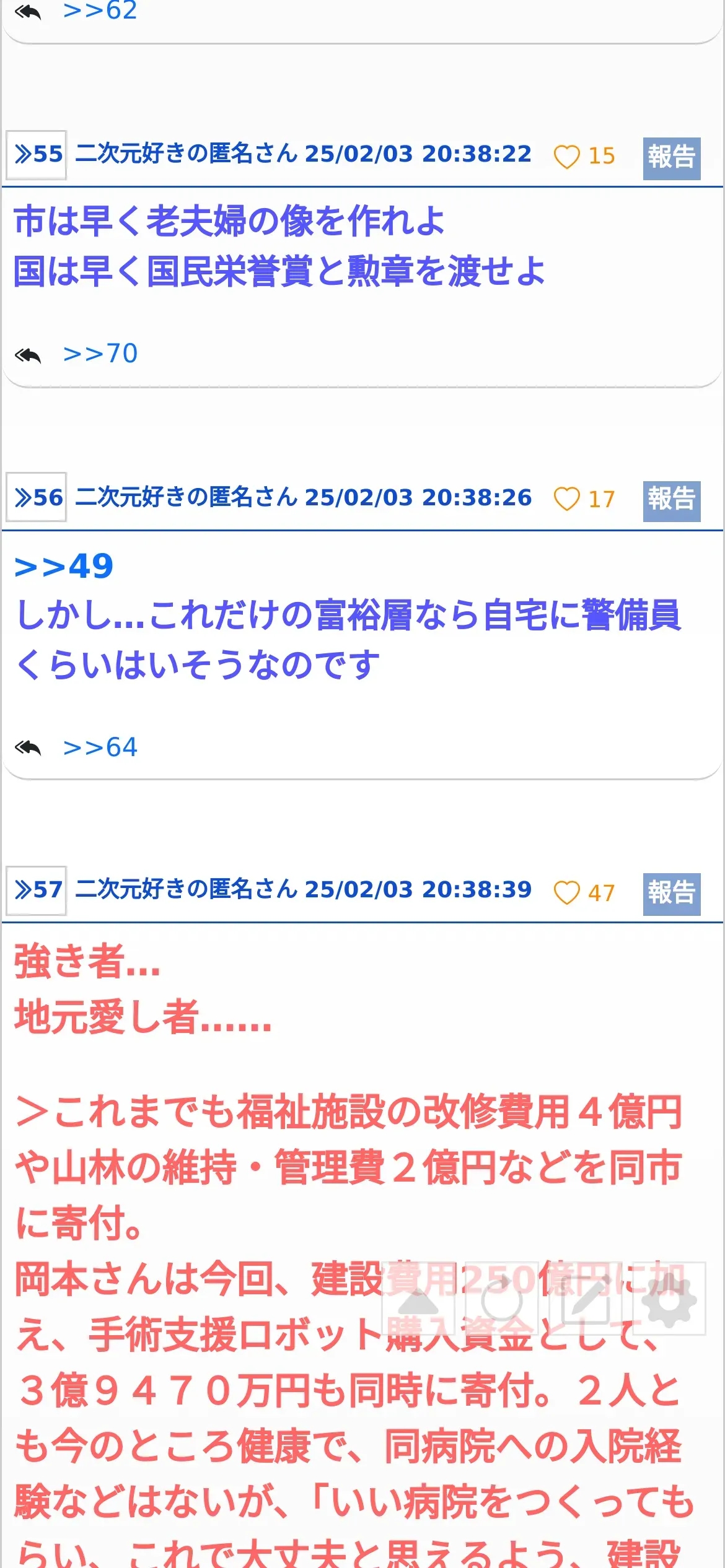
Task: Open reply link >>70
Action: coord(100,354)
